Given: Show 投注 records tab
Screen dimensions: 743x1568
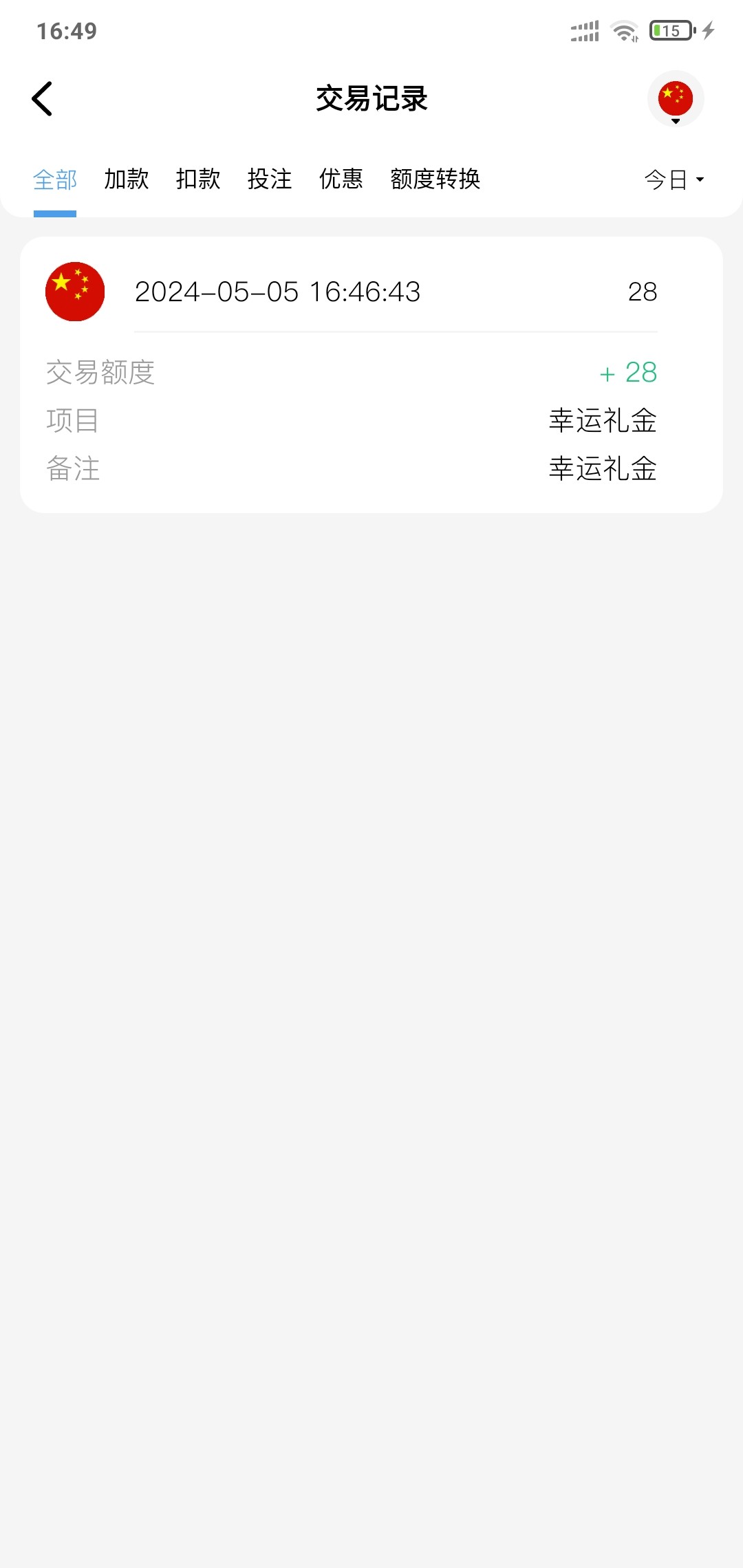Looking at the screenshot, I should pyautogui.click(x=270, y=179).
